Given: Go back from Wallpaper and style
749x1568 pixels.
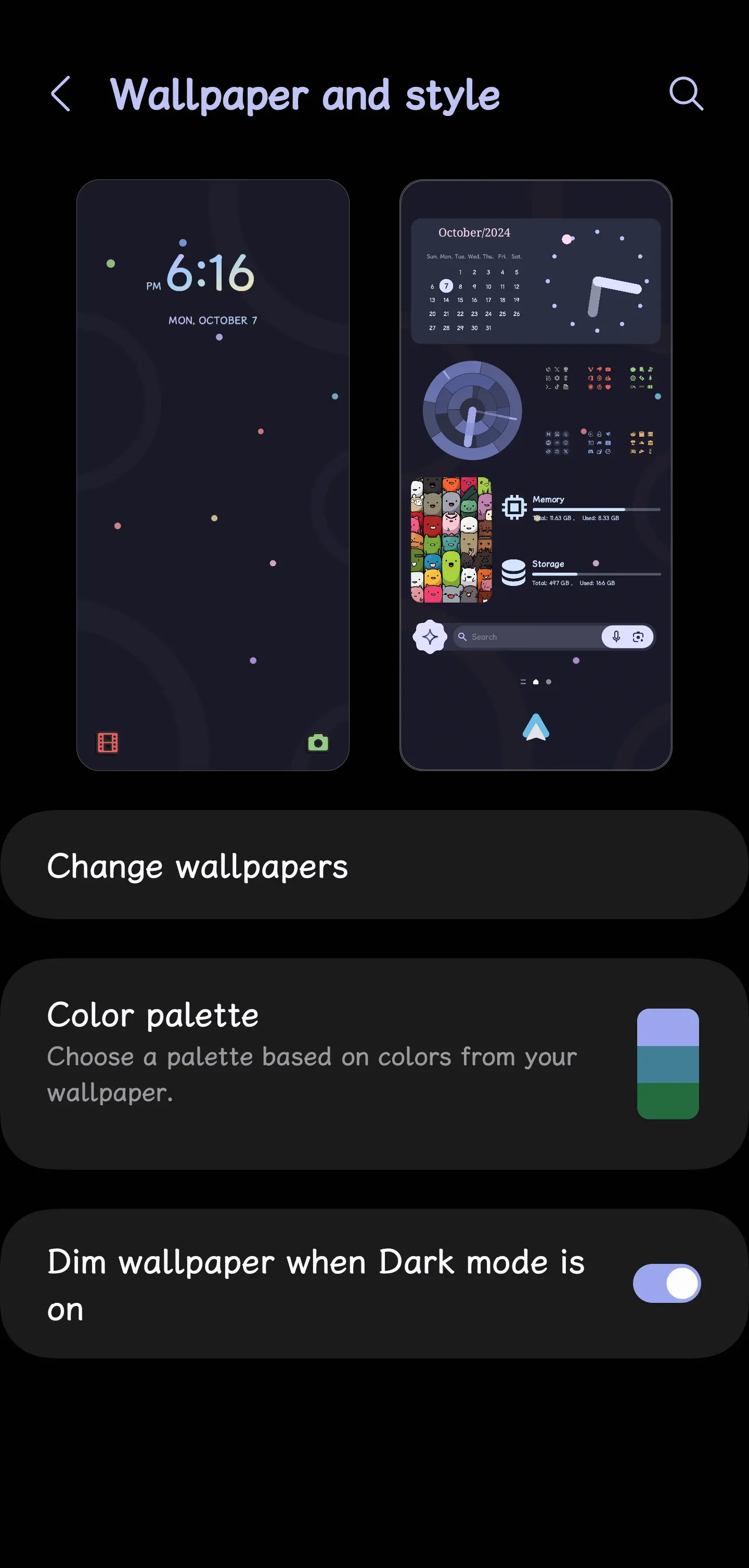Looking at the screenshot, I should coord(60,94).
